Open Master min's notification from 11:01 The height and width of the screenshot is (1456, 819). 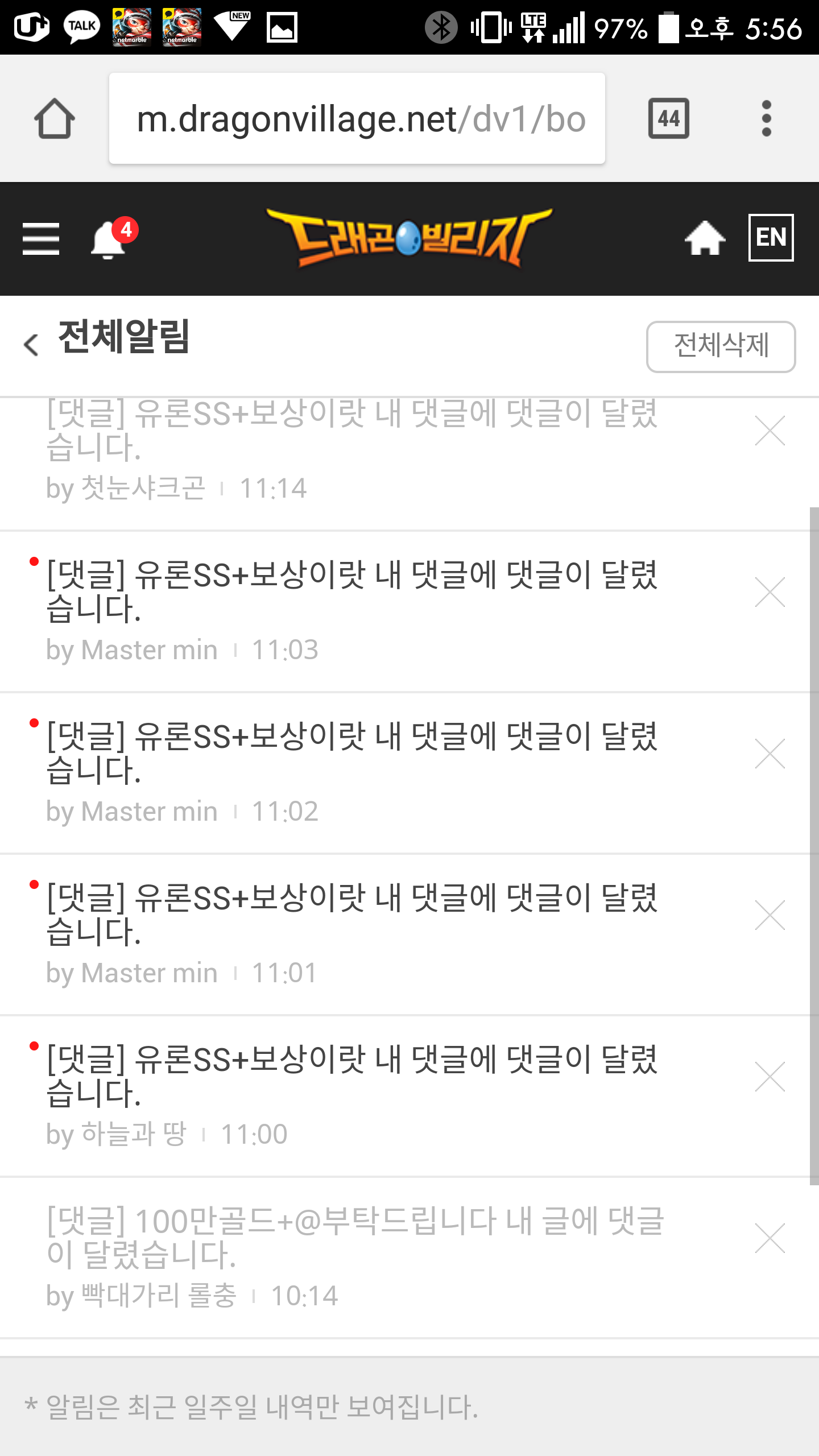353,933
